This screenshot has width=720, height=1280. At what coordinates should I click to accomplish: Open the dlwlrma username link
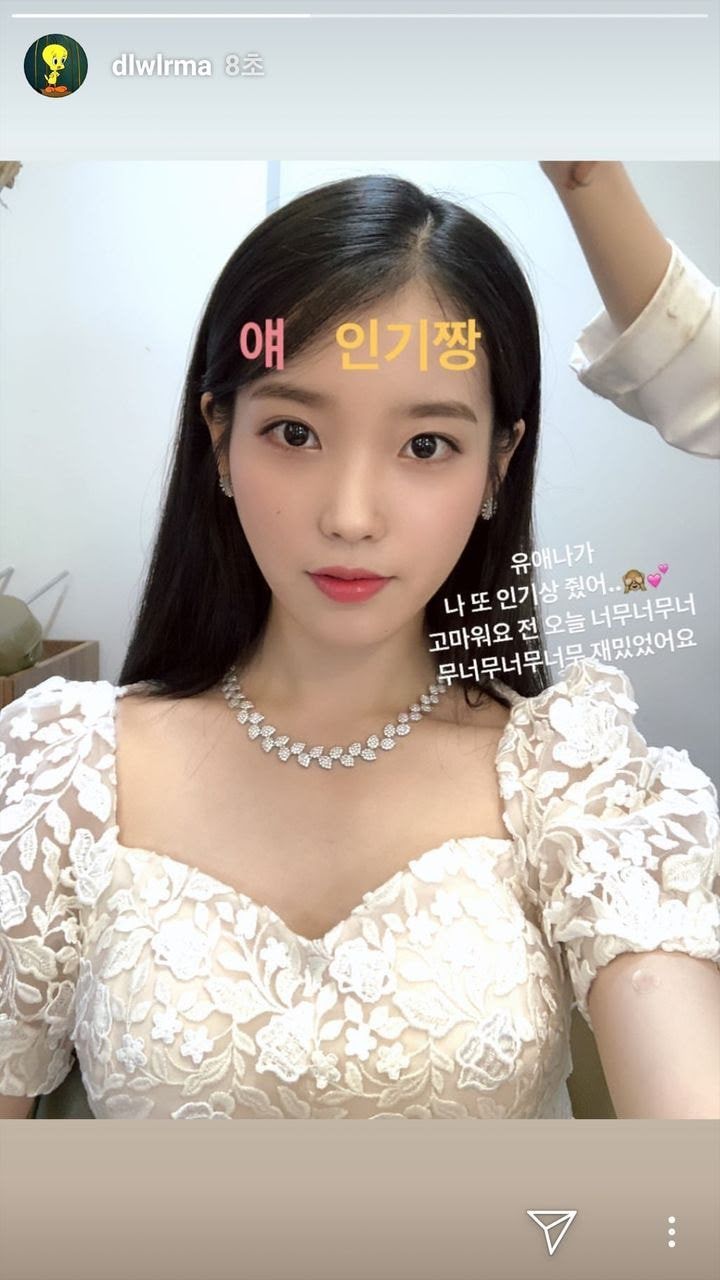click(x=162, y=66)
